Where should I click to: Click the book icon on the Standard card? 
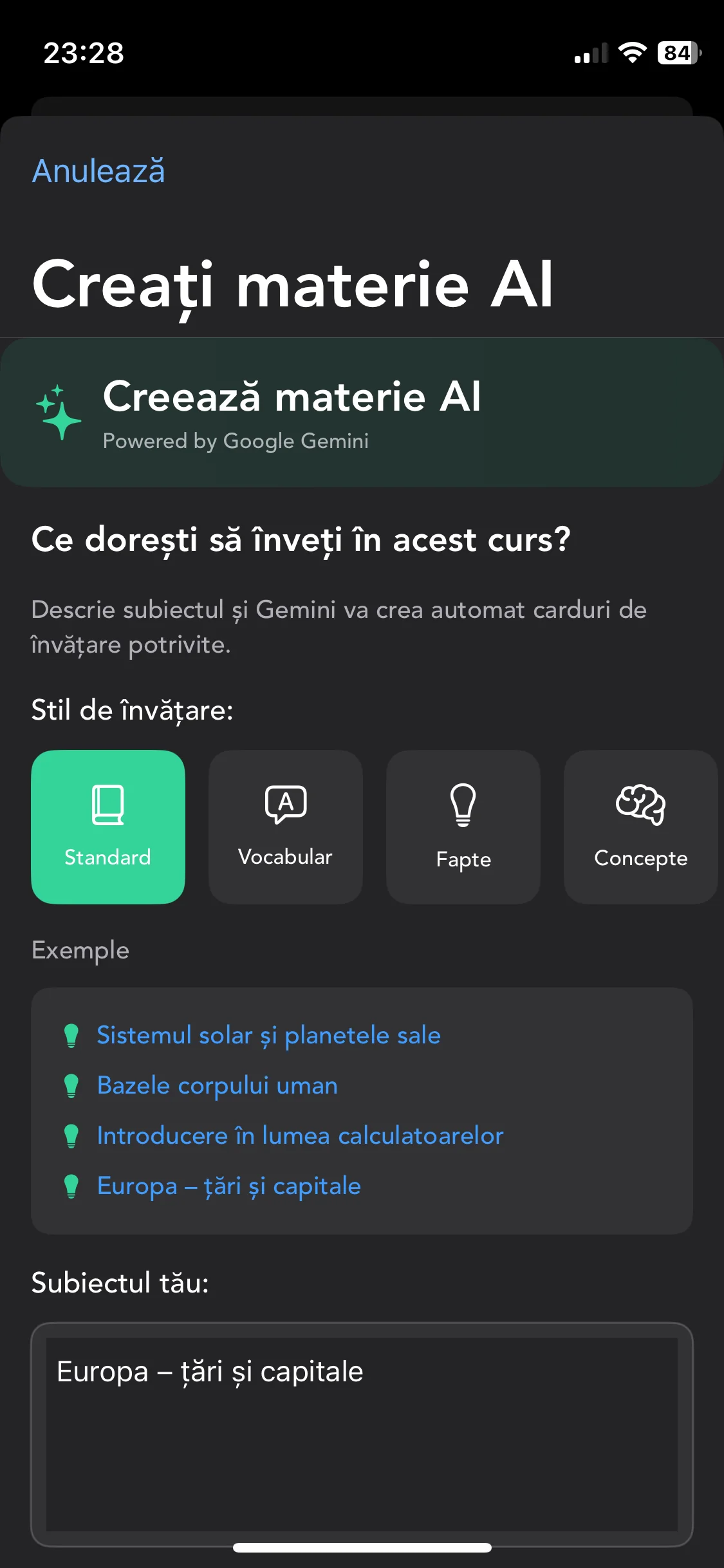coord(108,805)
